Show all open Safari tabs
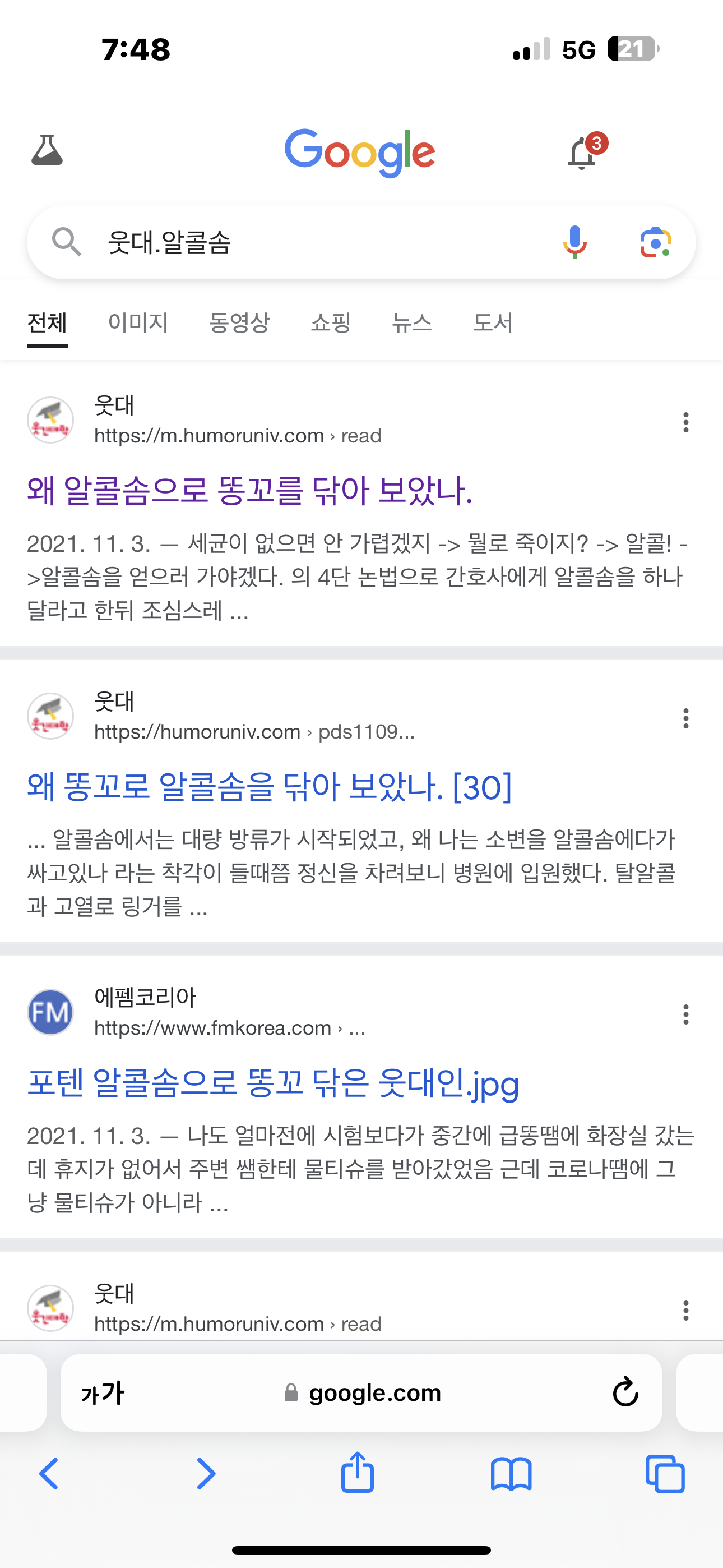 click(x=665, y=1474)
